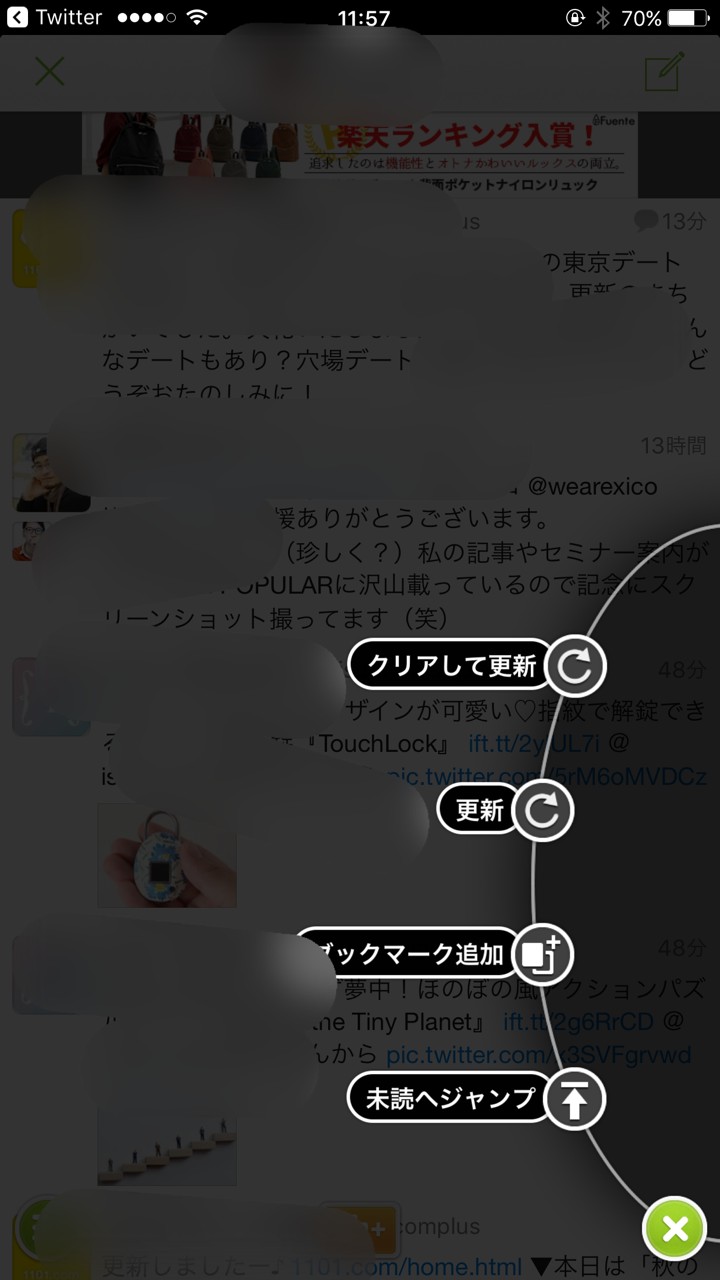Jump to unread with 未読へジャンプ
The height and width of the screenshot is (1280, 720).
click(x=477, y=1099)
